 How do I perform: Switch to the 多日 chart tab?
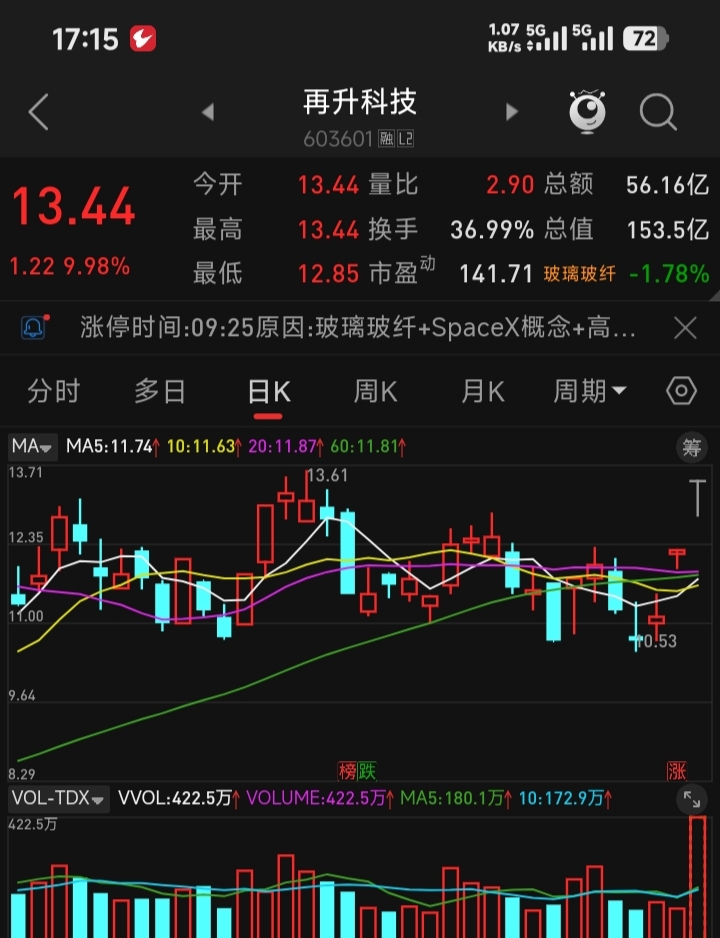click(160, 391)
